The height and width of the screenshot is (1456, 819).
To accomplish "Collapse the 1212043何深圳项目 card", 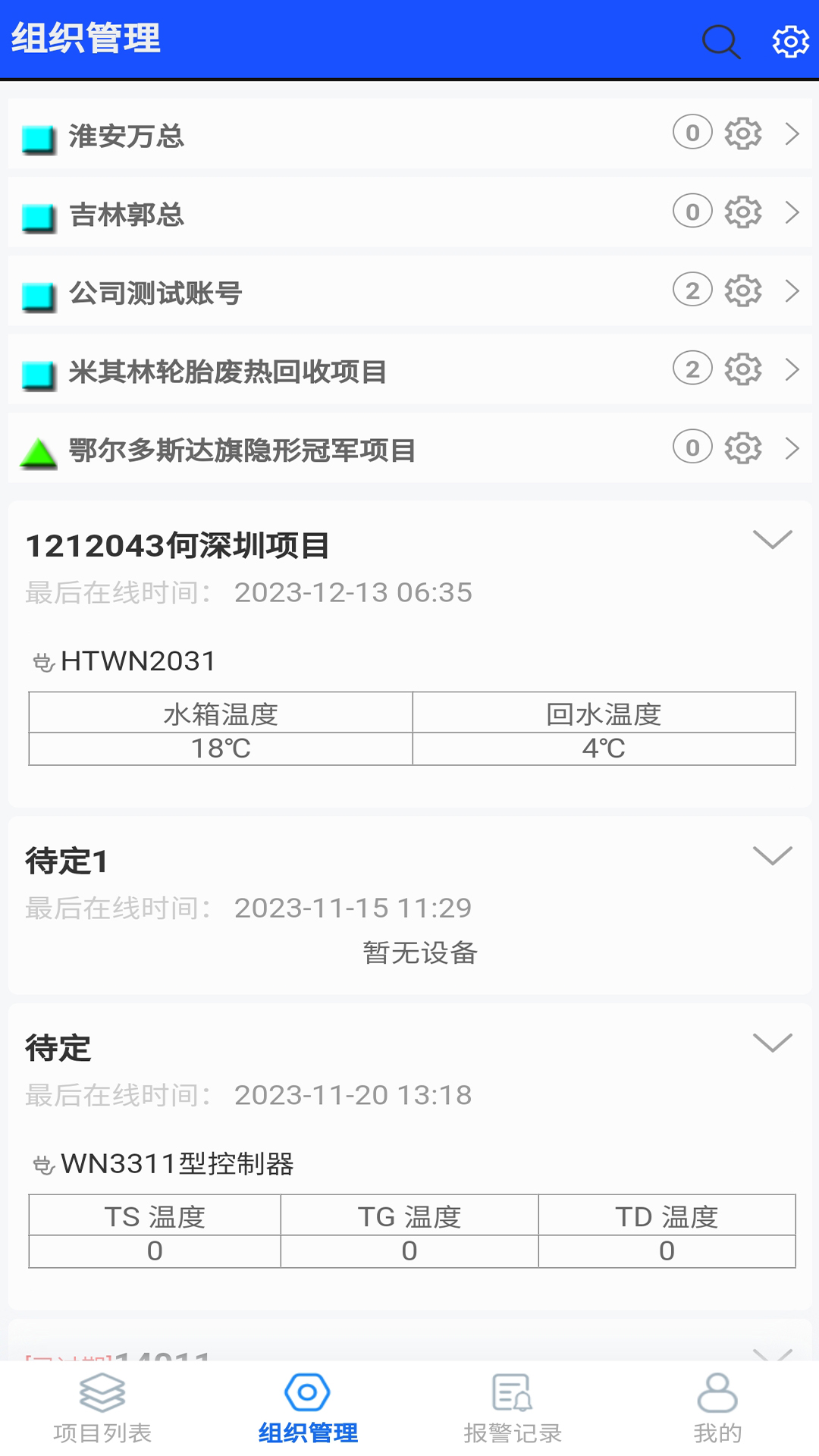I will click(x=773, y=541).
